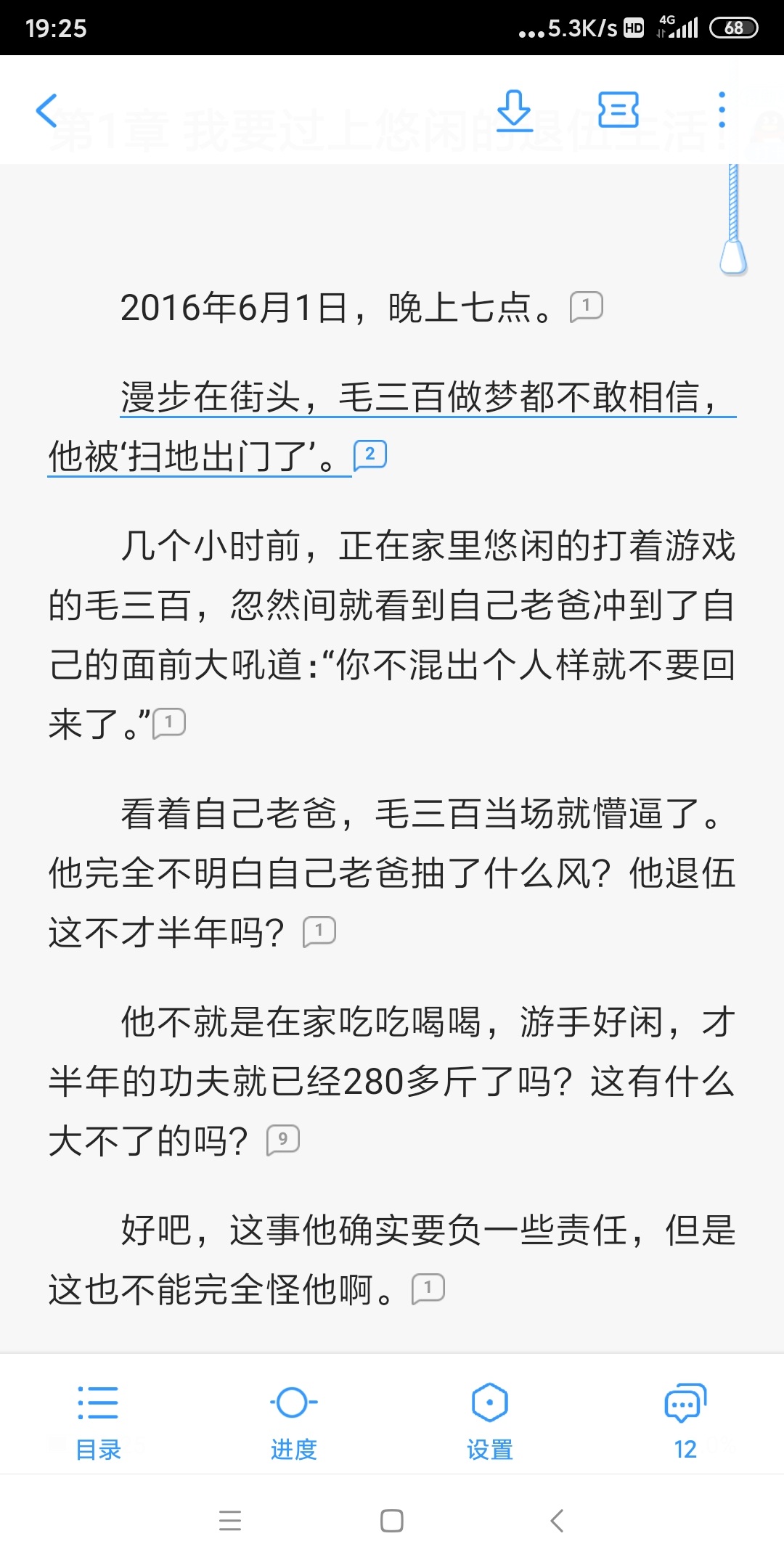Image resolution: width=784 pixels, height=1568 pixels.
Task: Open the ticket voucher icon
Action: tap(618, 110)
